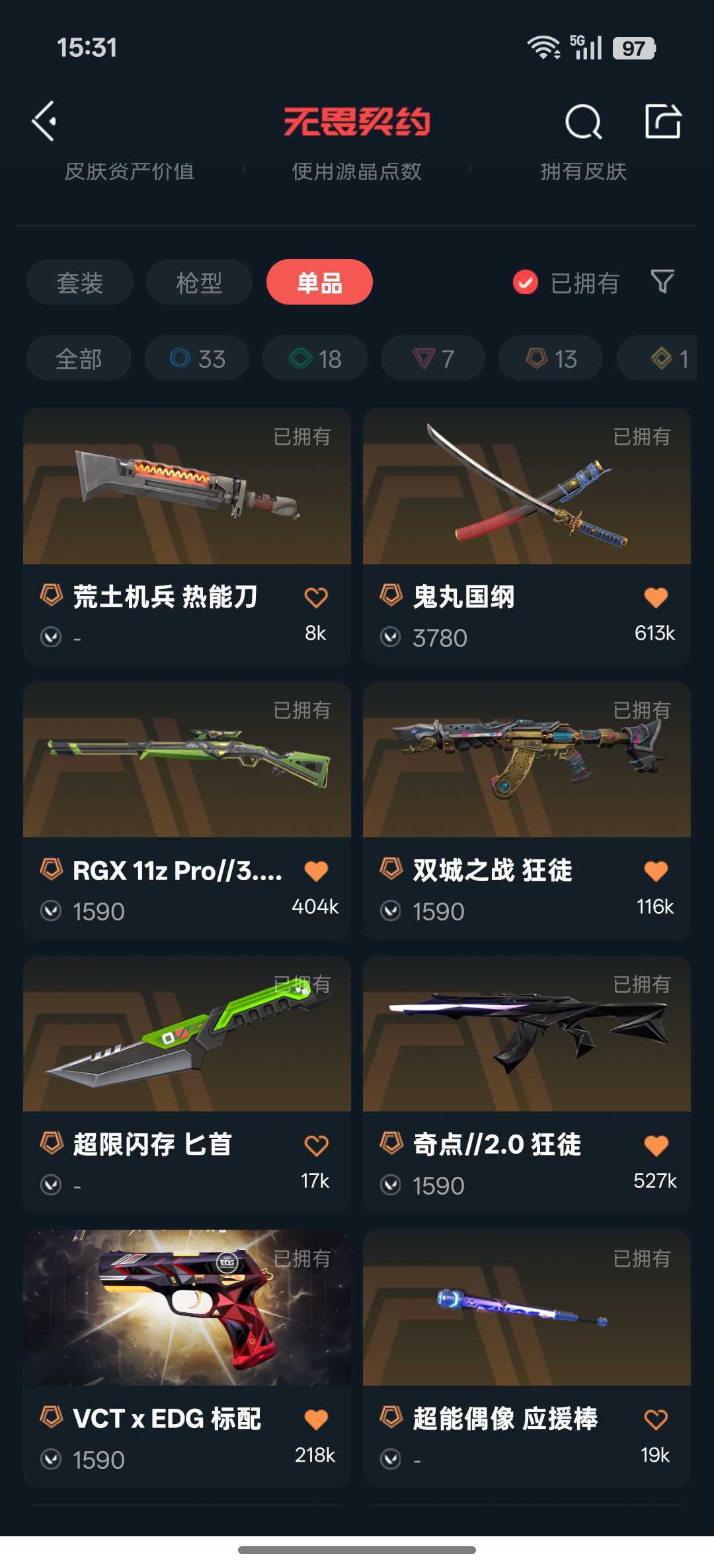This screenshot has width=714, height=1568.
Task: Unlike the RGX 11z Pro skin
Action: (x=316, y=871)
